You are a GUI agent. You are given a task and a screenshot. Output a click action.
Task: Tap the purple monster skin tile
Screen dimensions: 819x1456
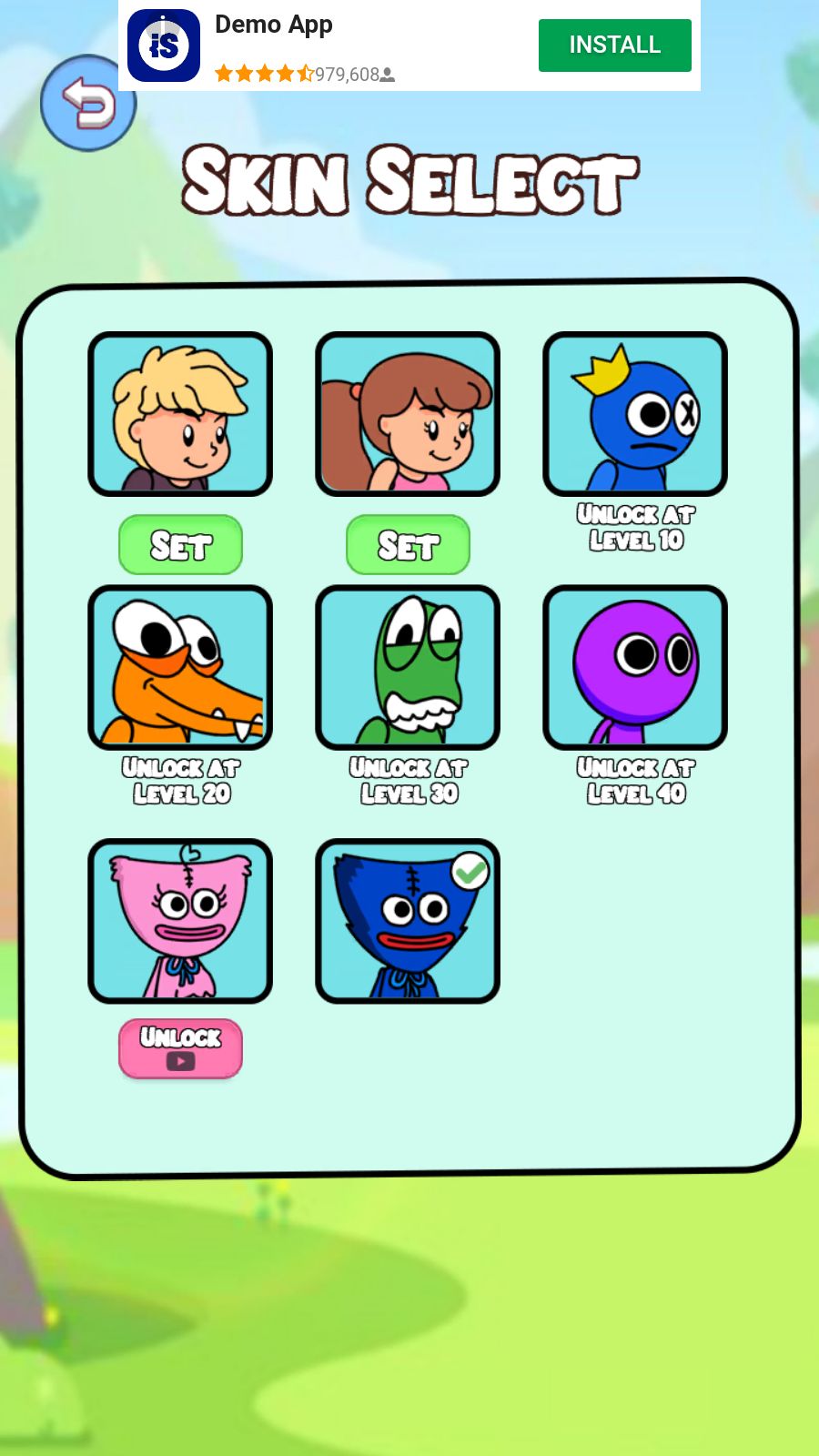pos(635,667)
